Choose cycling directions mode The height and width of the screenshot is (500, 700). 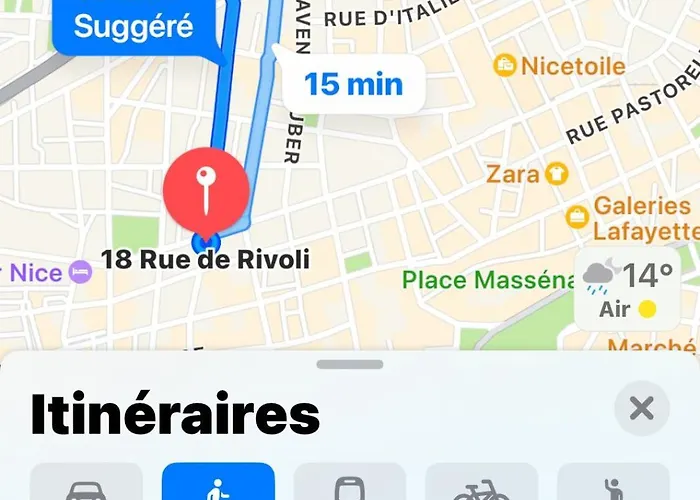tap(481, 484)
